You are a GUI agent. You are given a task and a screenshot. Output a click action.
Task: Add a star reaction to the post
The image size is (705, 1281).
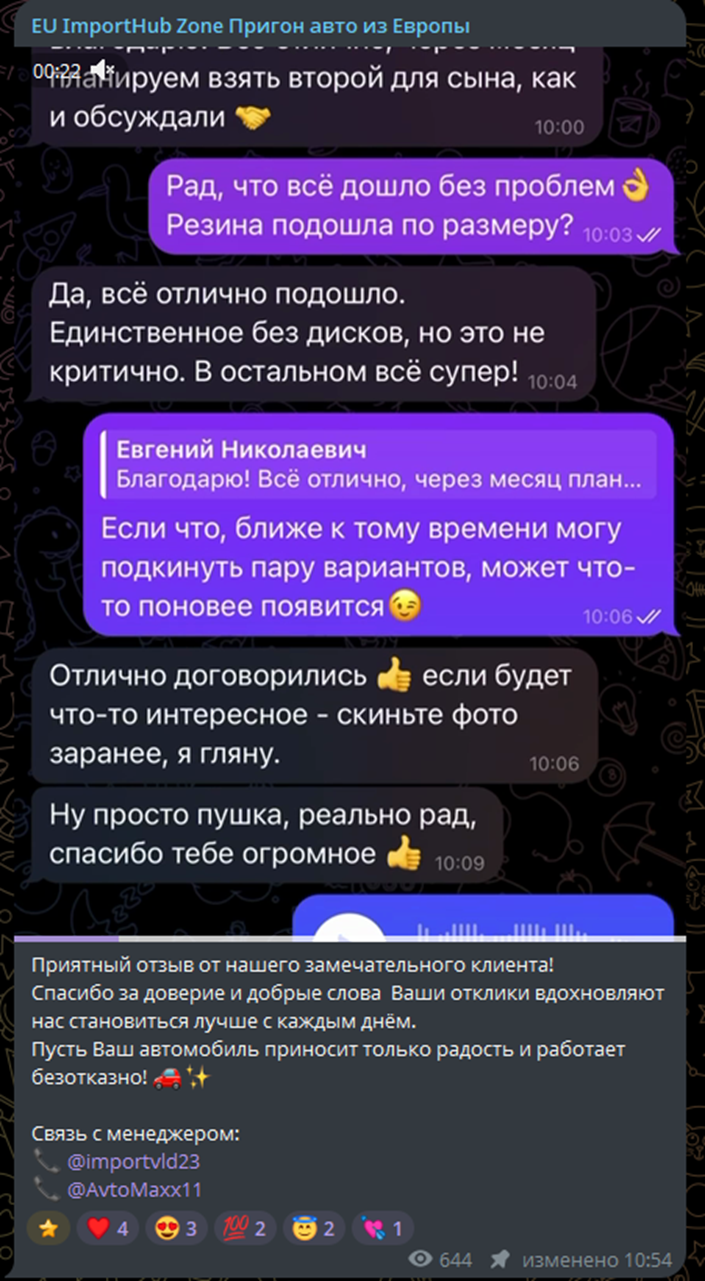tap(48, 1229)
